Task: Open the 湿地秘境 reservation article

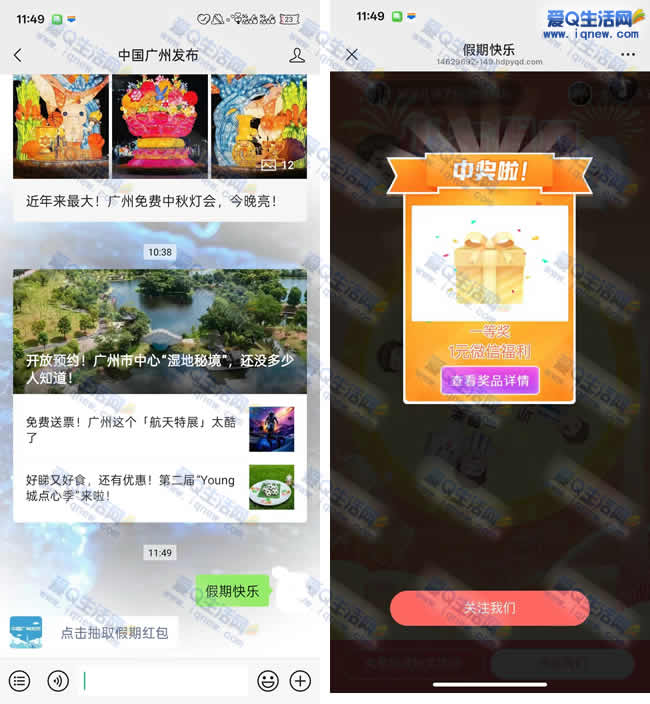Action: (x=160, y=331)
